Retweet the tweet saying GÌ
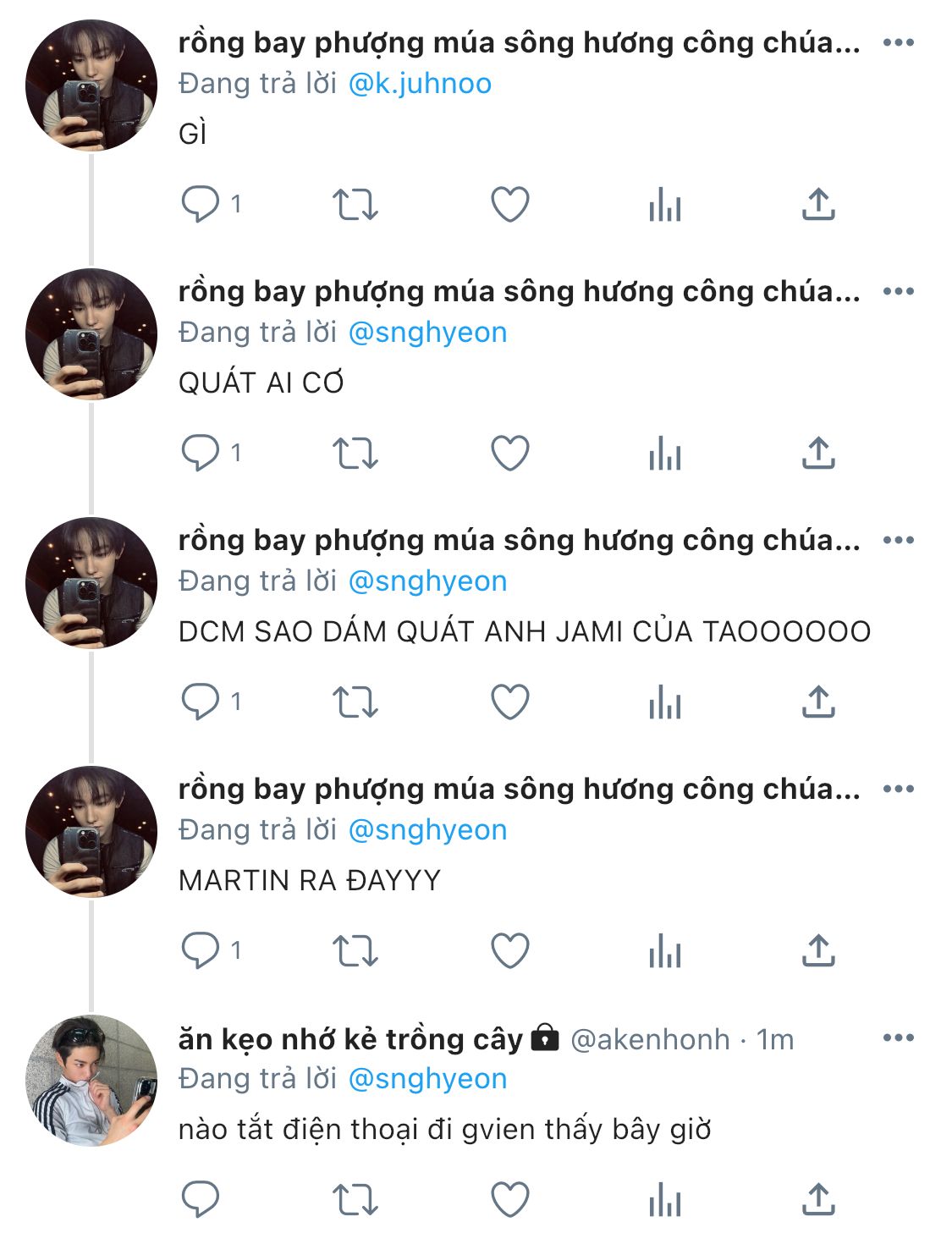Screen dimensions: 952x1233 (355, 205)
